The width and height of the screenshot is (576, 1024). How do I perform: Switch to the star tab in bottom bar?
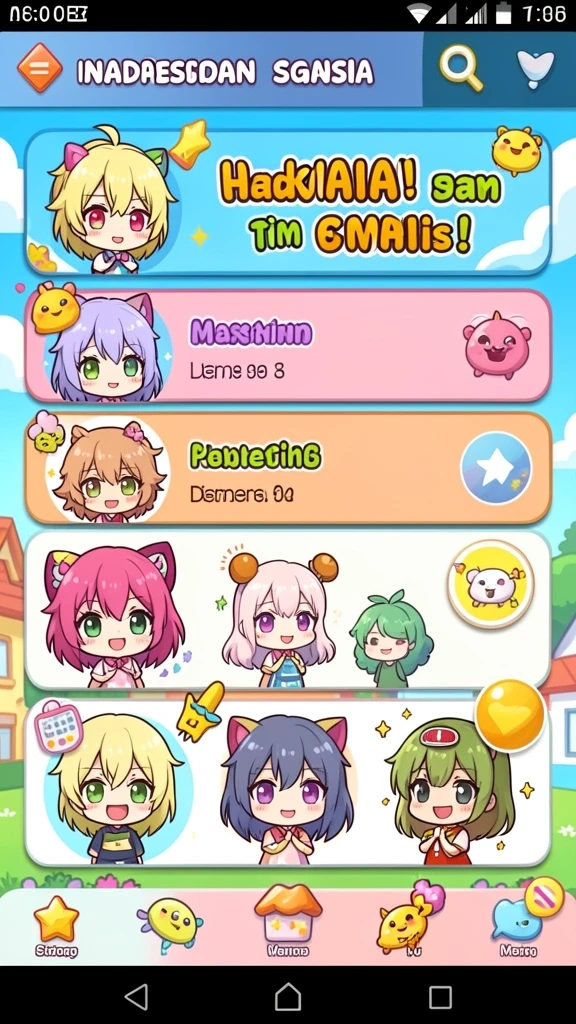[x=56, y=926]
